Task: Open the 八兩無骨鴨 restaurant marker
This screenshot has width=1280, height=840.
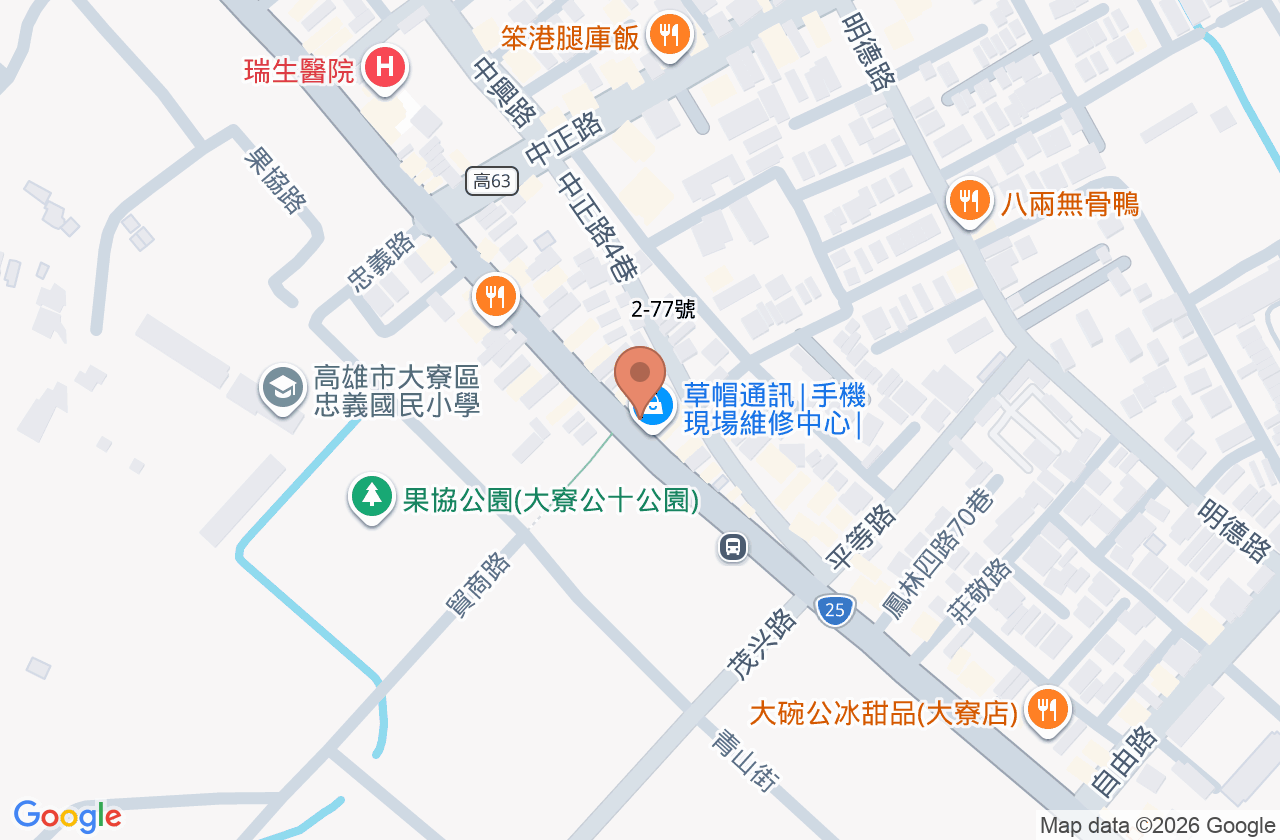Action: click(968, 202)
